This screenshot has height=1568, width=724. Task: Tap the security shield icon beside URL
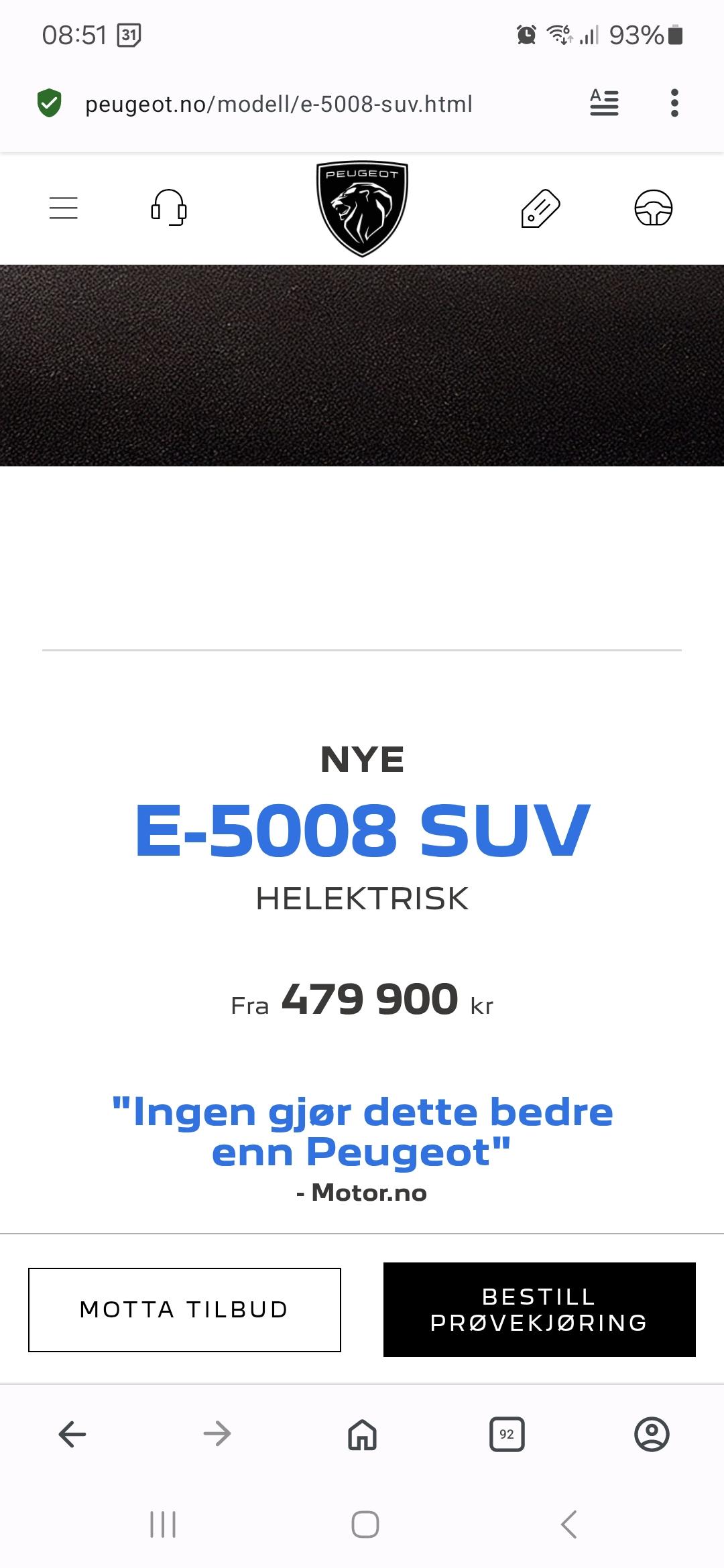pos(49,103)
